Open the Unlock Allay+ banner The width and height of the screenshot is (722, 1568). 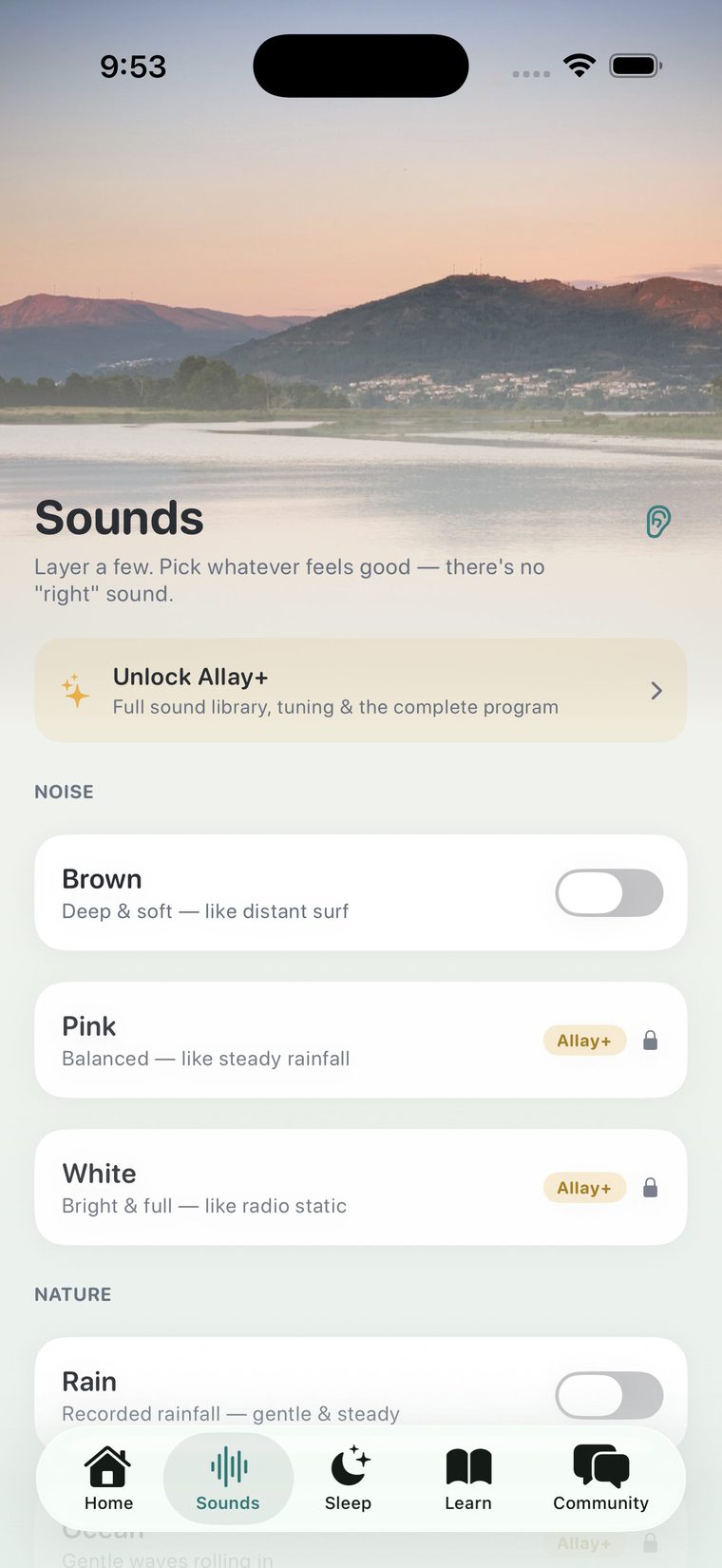361,690
